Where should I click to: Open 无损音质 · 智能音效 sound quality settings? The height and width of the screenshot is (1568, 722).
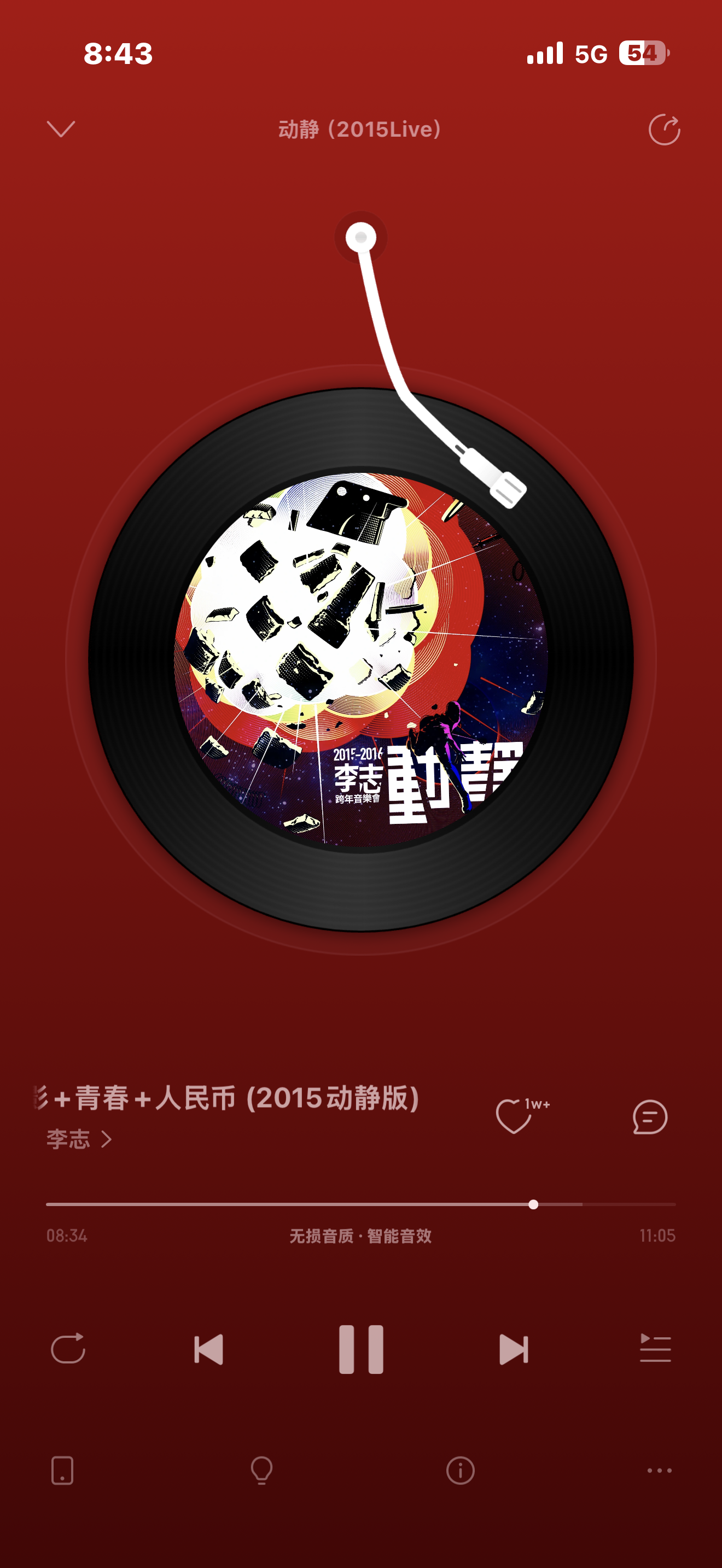(x=360, y=1236)
